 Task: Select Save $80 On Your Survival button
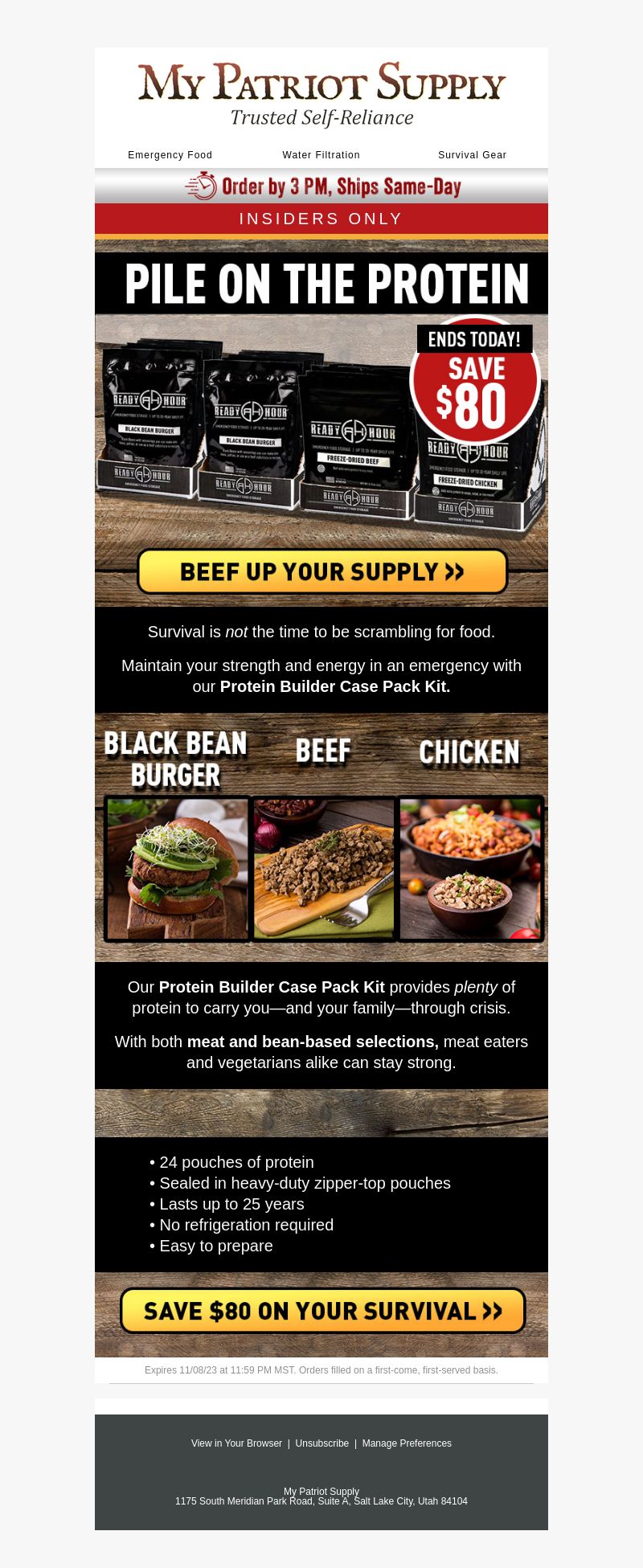(x=322, y=1311)
